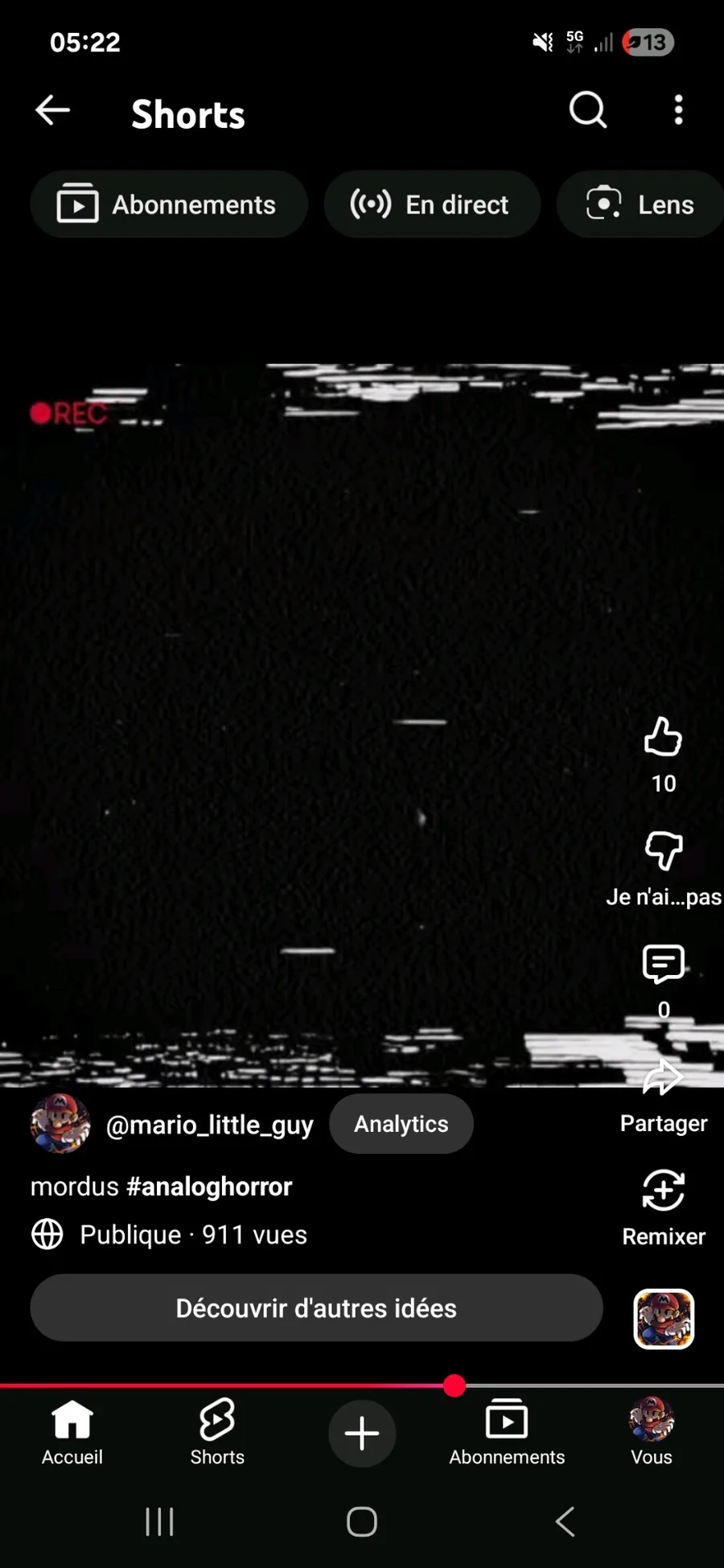Switch to the Vous tab
This screenshot has height=1568, width=724.
(651, 1432)
